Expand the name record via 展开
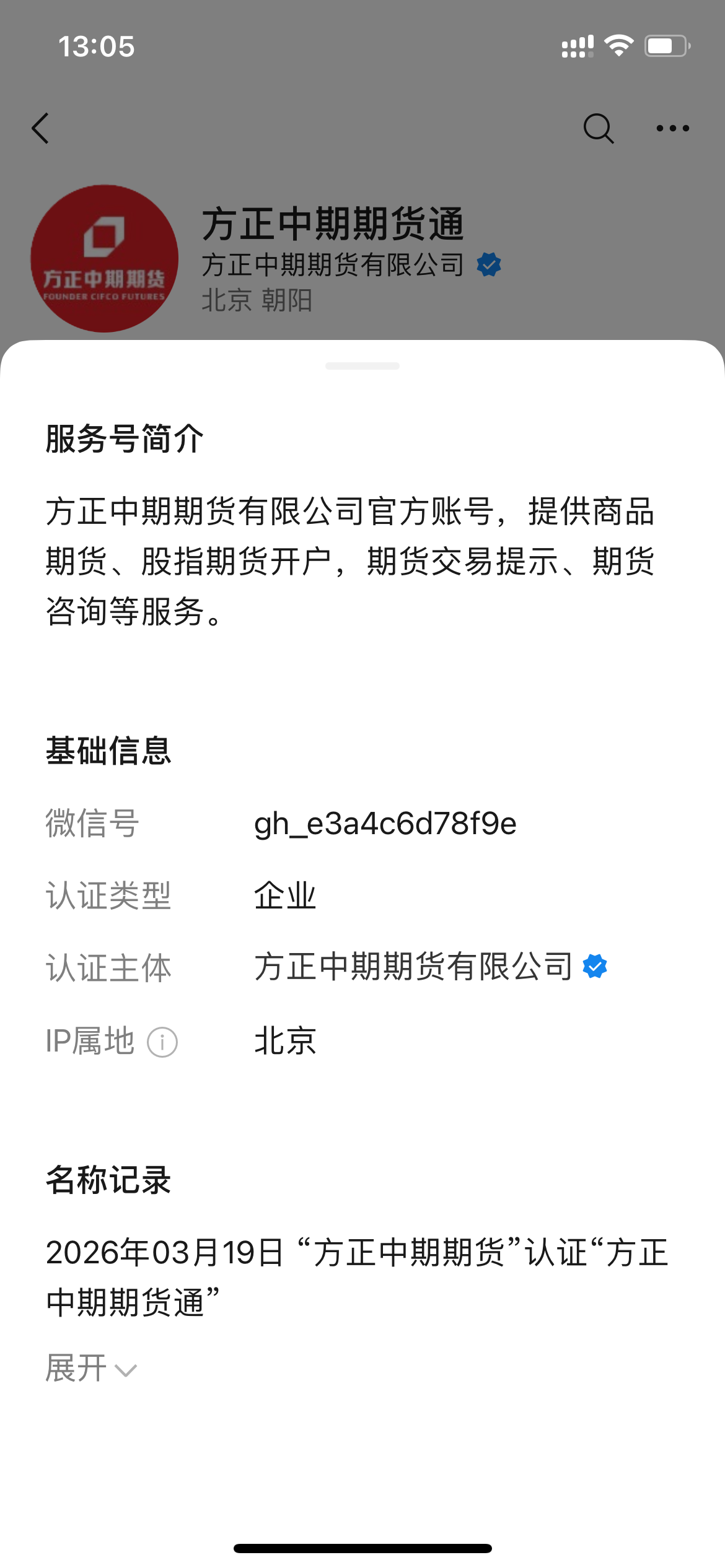Screen dimensions: 725x1568 click(x=91, y=1368)
